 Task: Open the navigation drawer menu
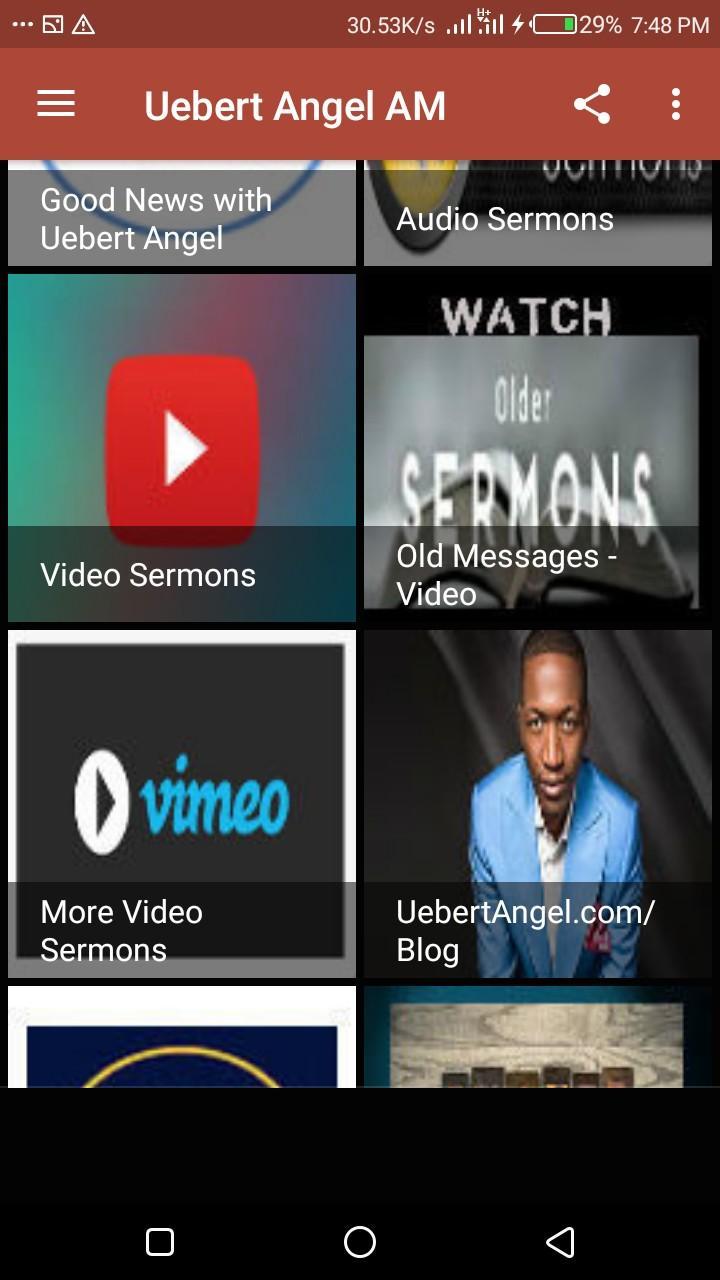(x=56, y=104)
